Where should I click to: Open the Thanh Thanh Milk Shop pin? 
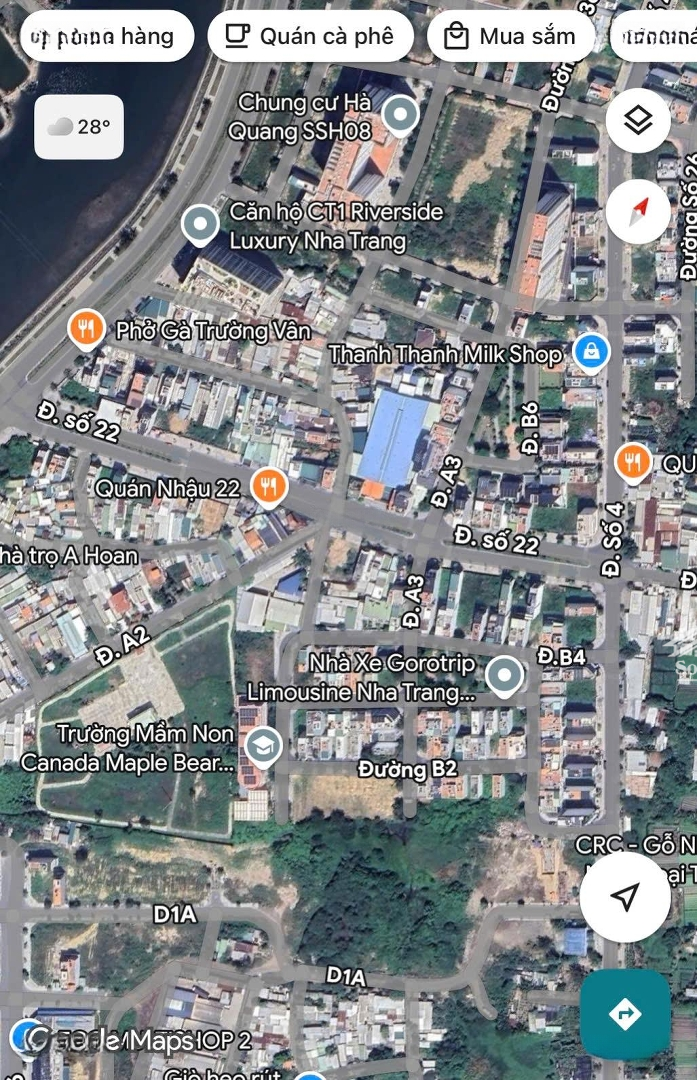click(x=592, y=351)
